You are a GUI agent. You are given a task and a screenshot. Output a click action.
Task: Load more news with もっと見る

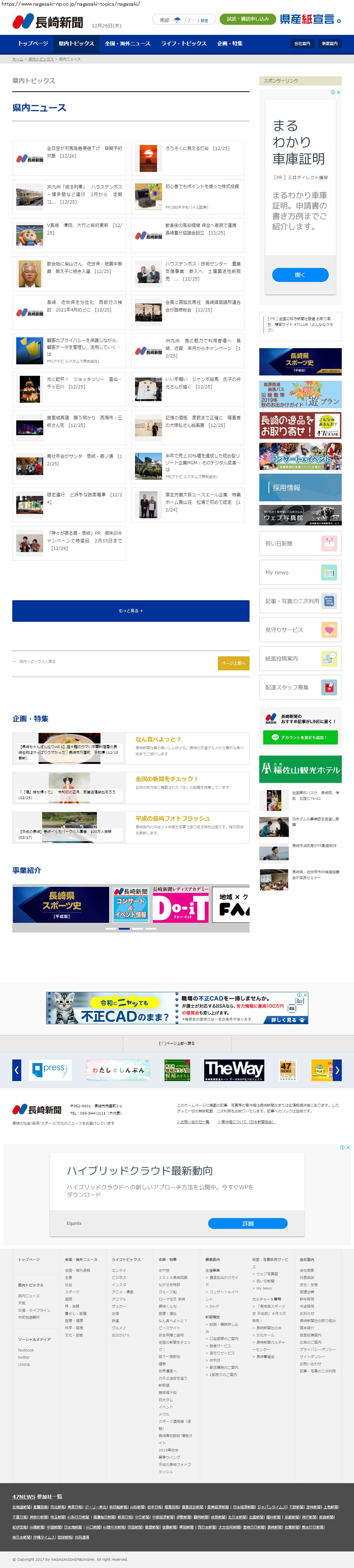(130, 611)
